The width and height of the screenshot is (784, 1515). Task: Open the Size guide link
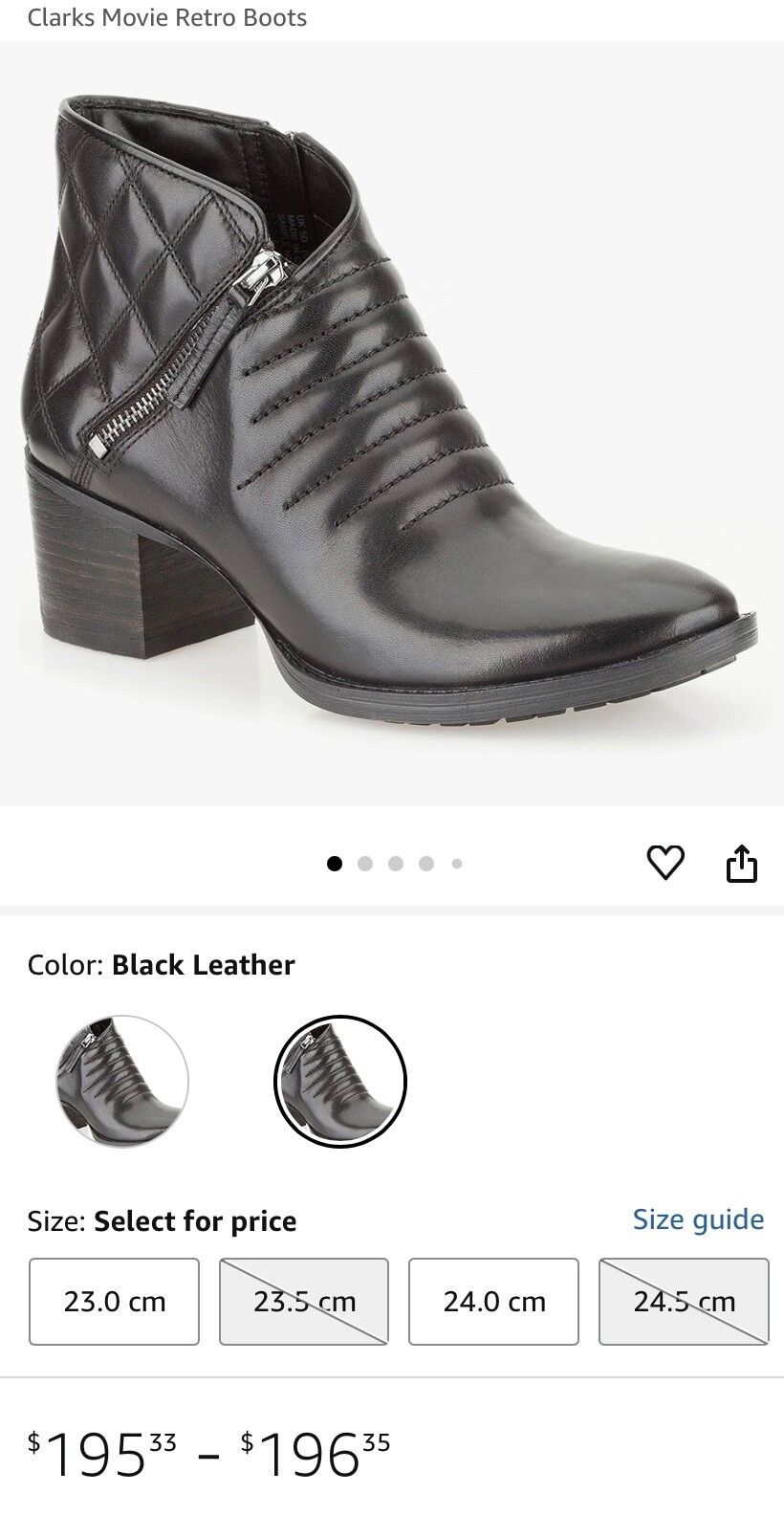[x=698, y=1219]
